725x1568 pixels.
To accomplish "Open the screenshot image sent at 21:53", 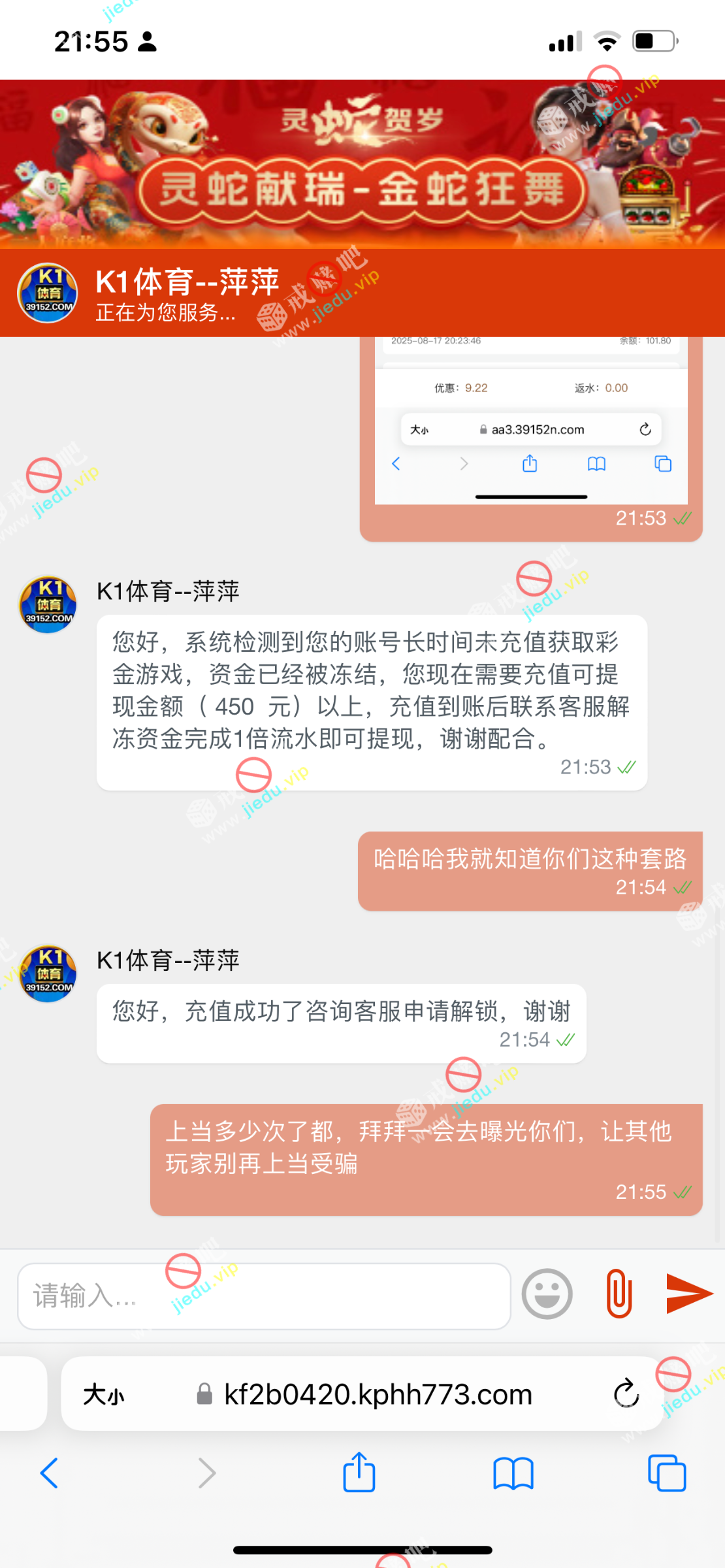I will tap(530, 421).
